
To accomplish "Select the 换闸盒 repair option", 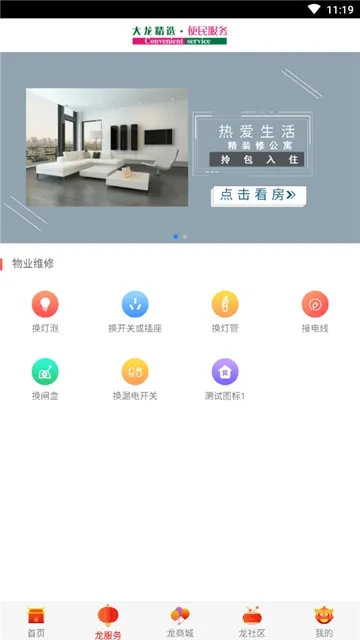I will coord(45,380).
